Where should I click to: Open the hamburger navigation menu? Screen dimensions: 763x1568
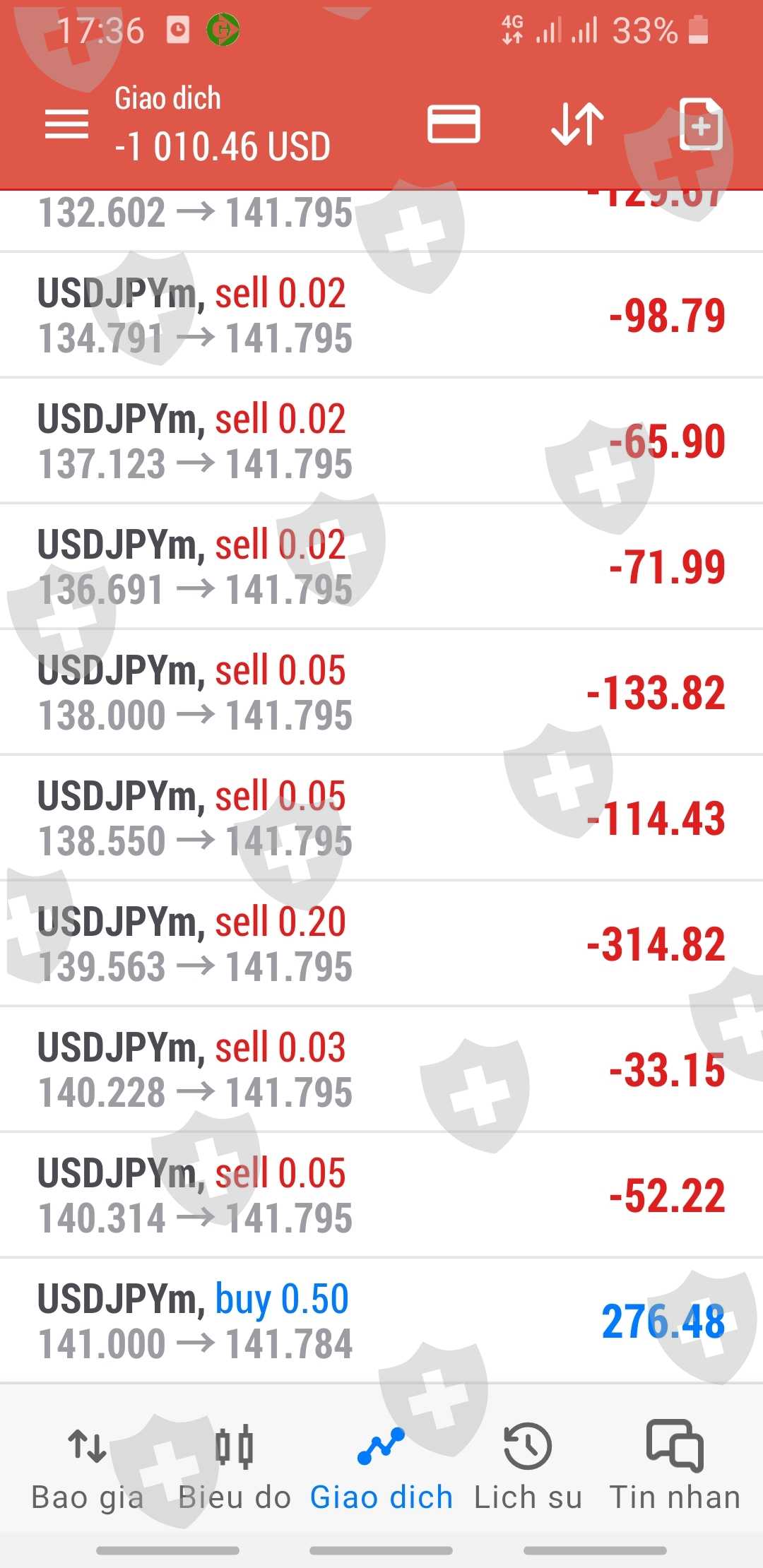(66, 124)
